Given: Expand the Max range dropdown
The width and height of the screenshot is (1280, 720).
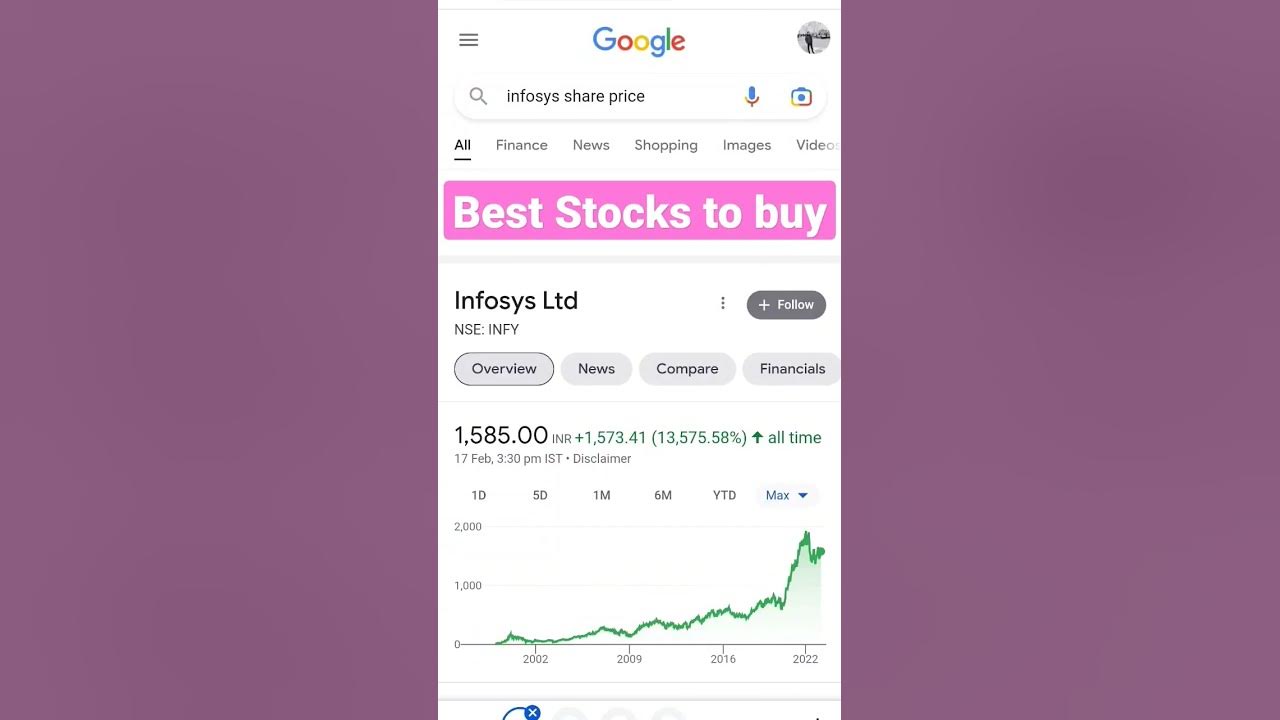Looking at the screenshot, I should [x=786, y=495].
